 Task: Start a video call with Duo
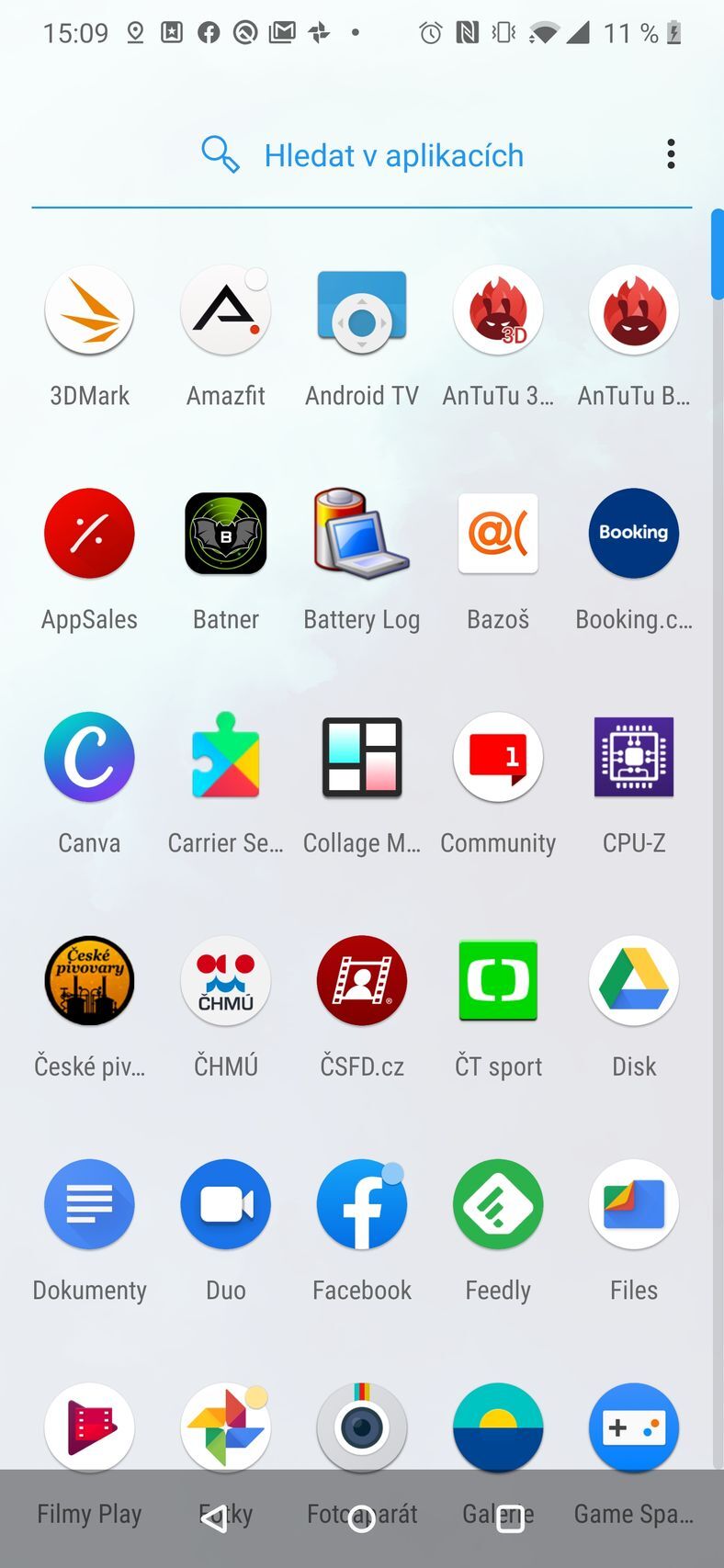[x=225, y=1204]
